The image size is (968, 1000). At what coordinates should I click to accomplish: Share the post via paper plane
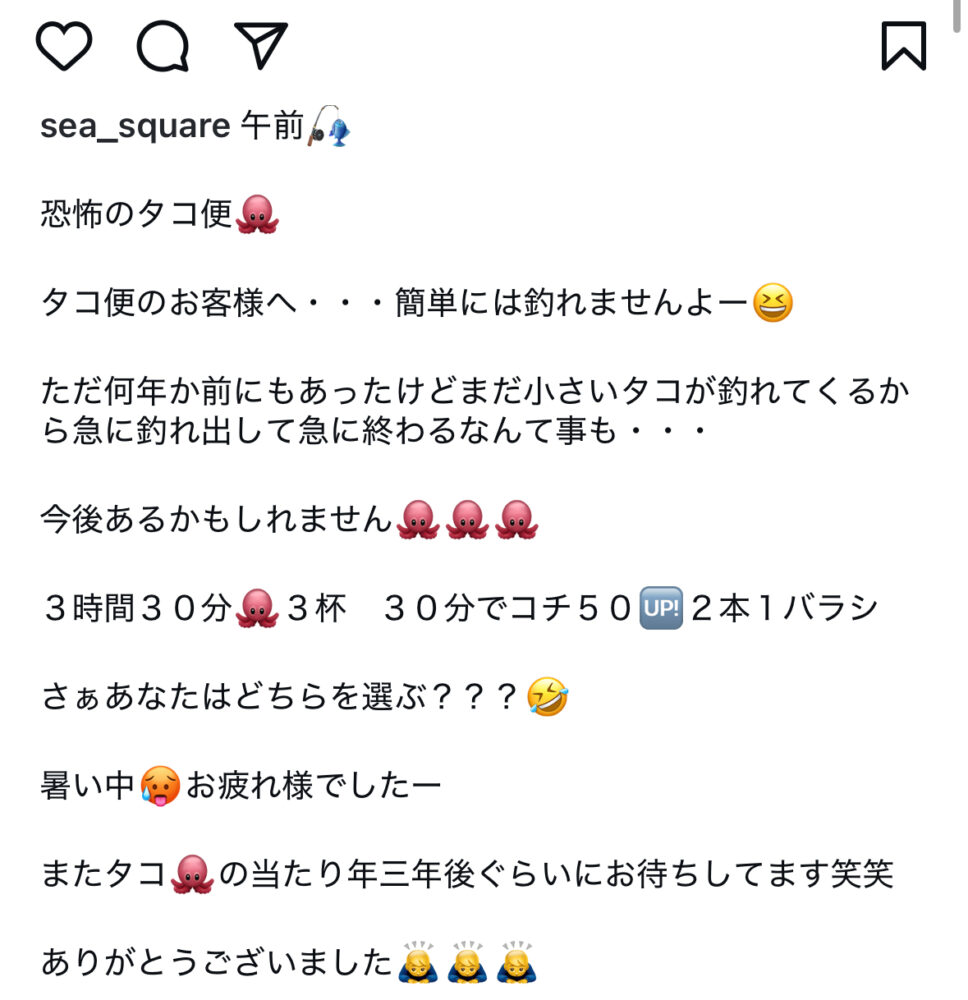261,46
